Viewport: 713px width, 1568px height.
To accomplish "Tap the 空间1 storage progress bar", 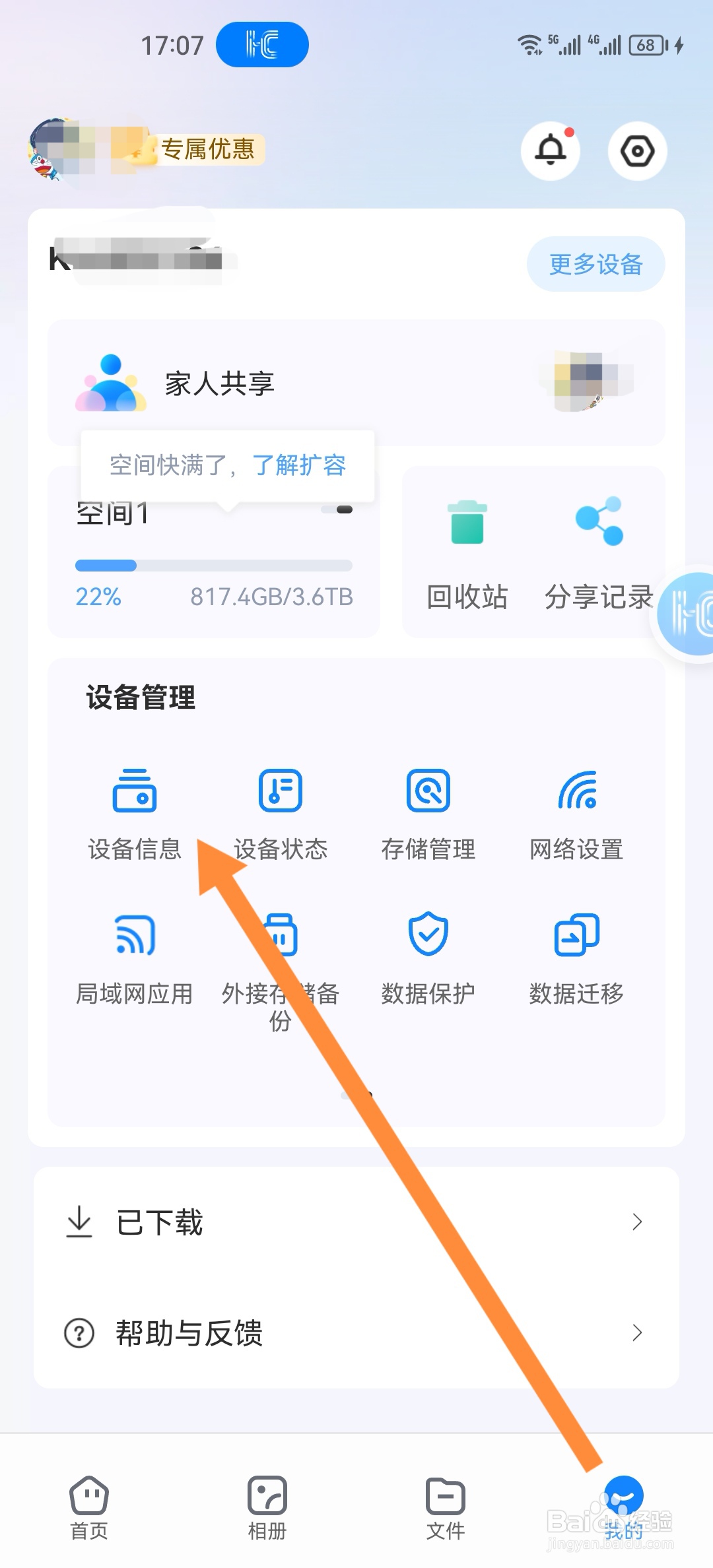I will (x=214, y=565).
